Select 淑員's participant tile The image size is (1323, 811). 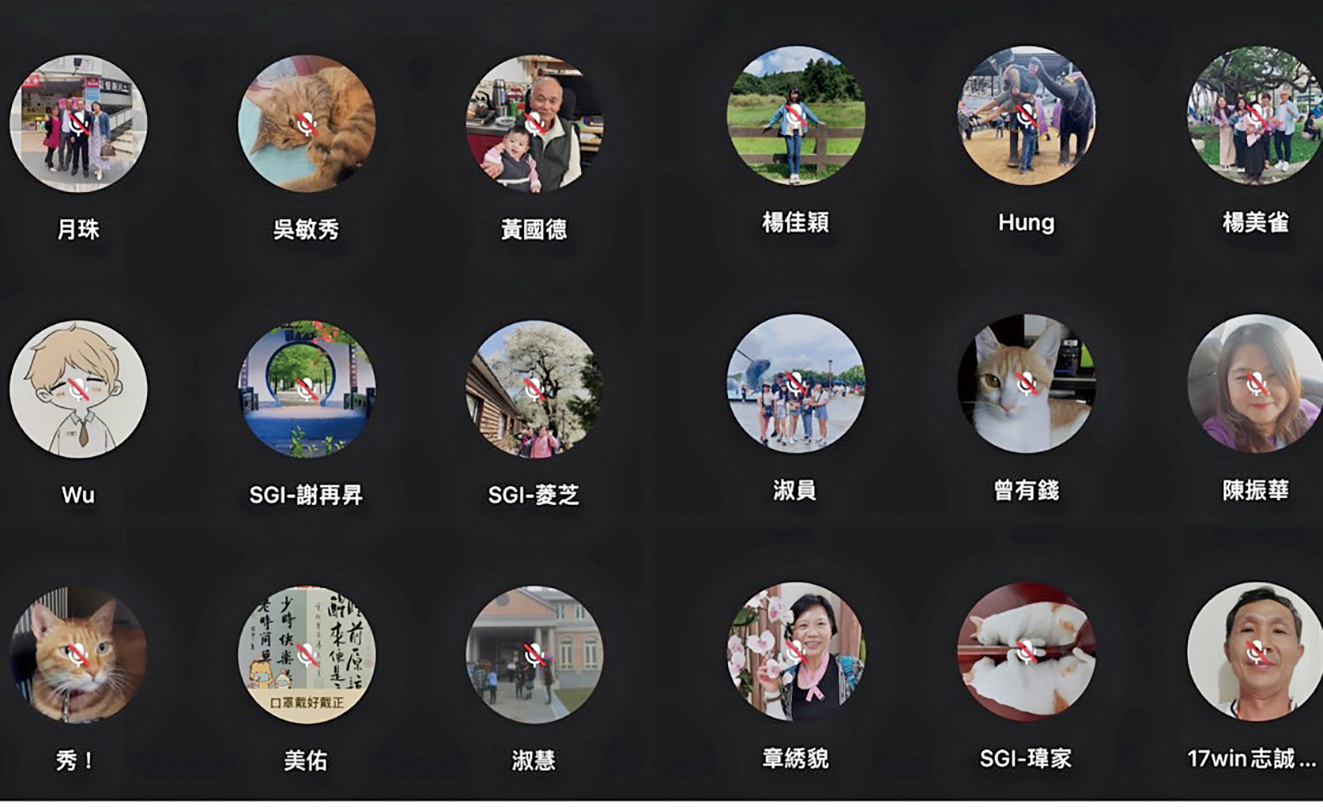(795, 383)
